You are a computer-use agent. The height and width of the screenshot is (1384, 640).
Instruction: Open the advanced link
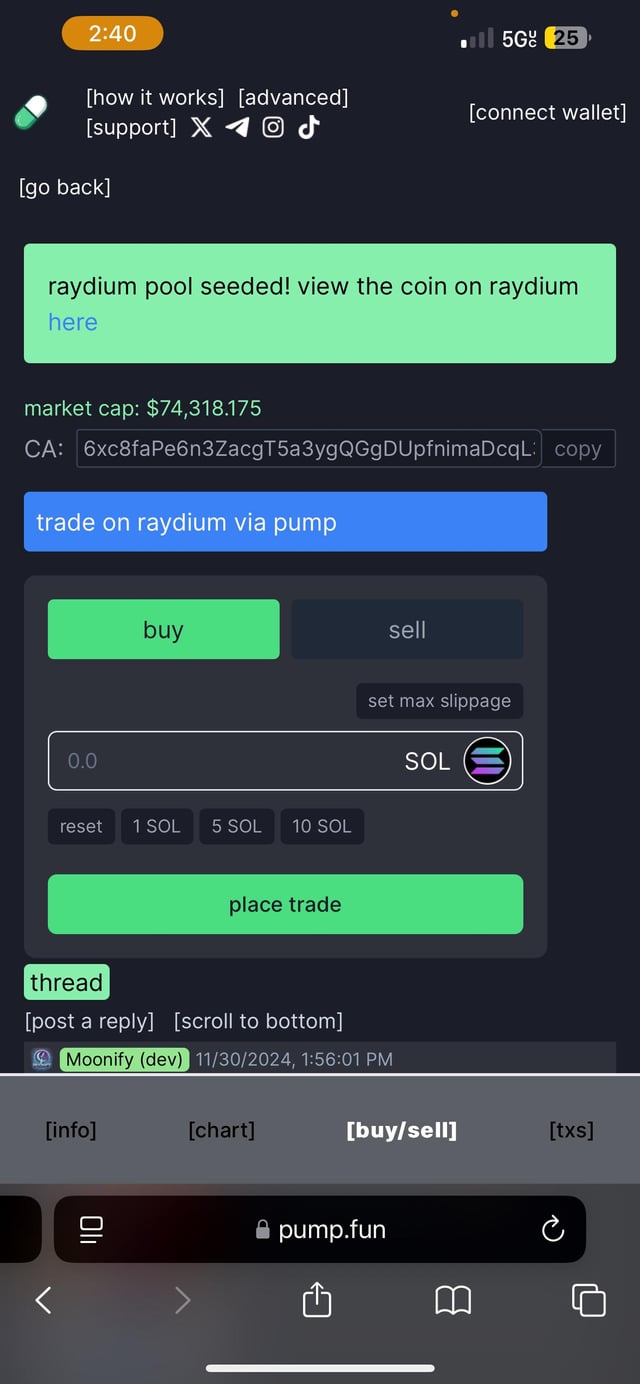(293, 97)
